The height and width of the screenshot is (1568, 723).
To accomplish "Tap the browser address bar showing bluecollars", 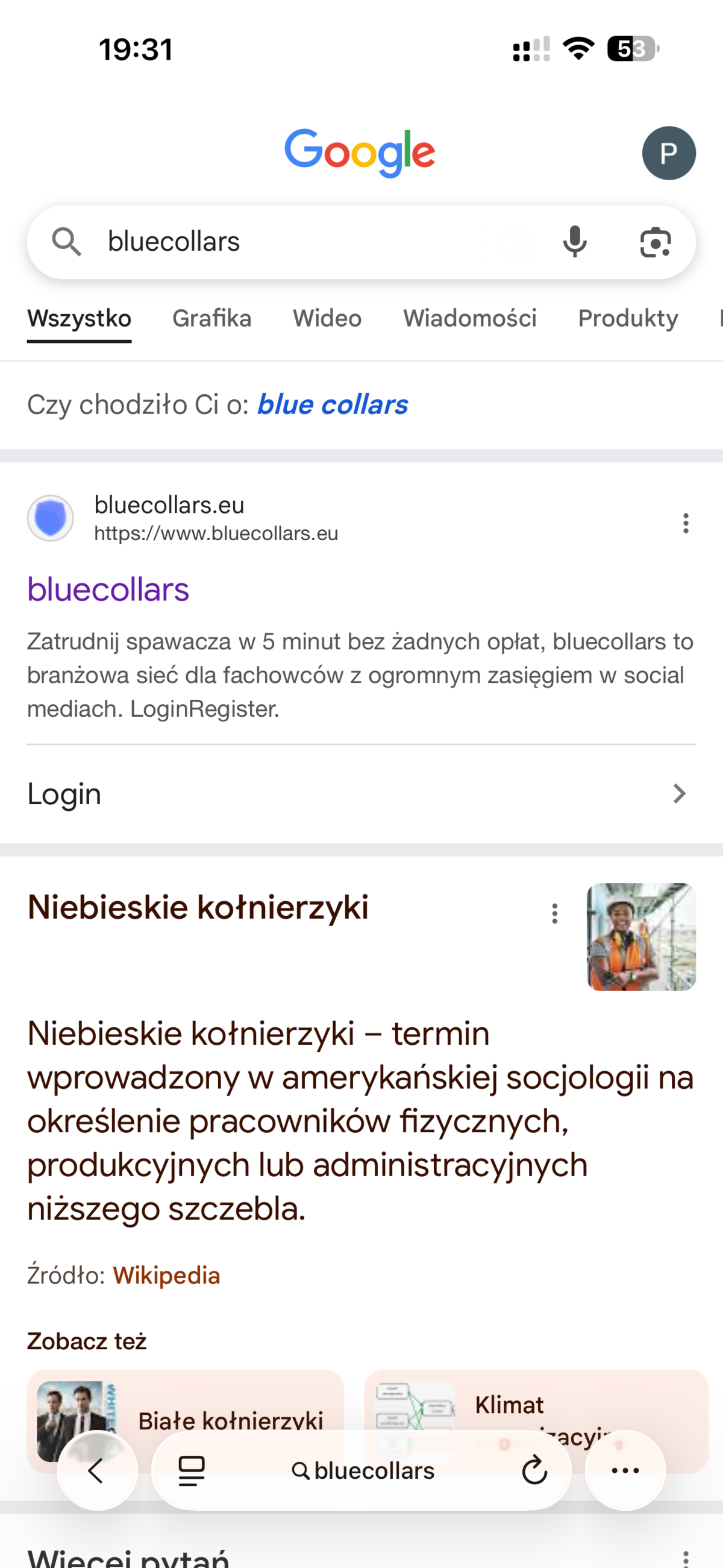I will [x=363, y=1470].
